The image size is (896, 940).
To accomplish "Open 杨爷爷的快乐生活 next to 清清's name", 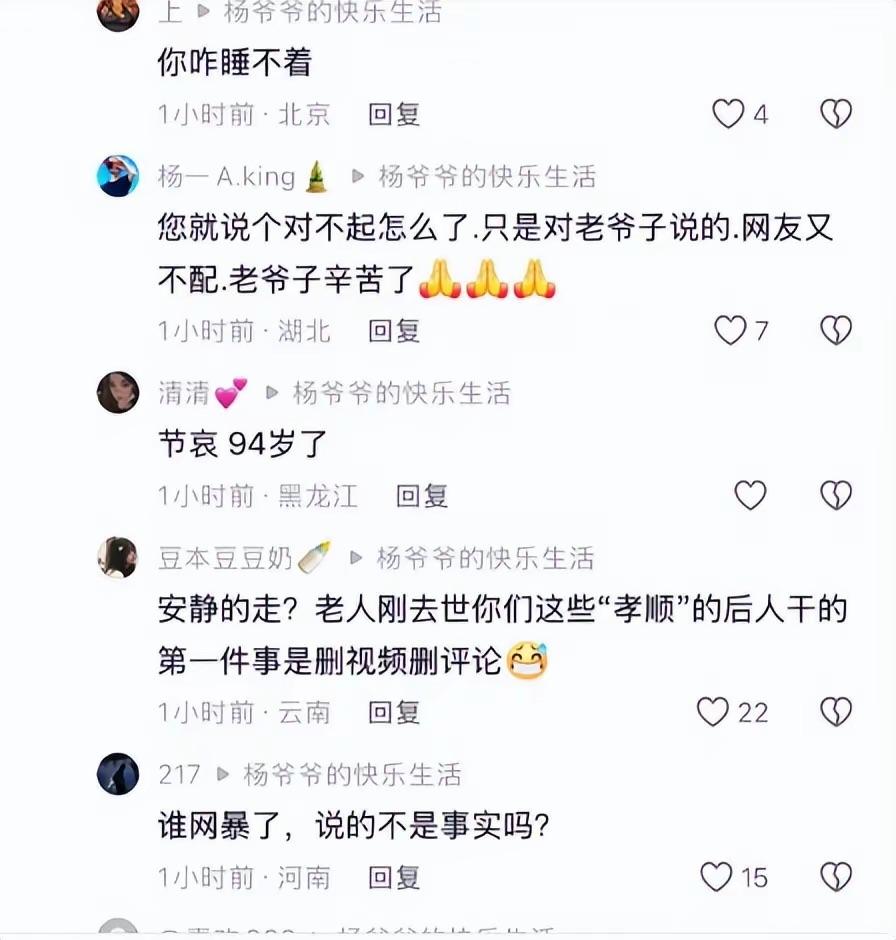I will [401, 393].
